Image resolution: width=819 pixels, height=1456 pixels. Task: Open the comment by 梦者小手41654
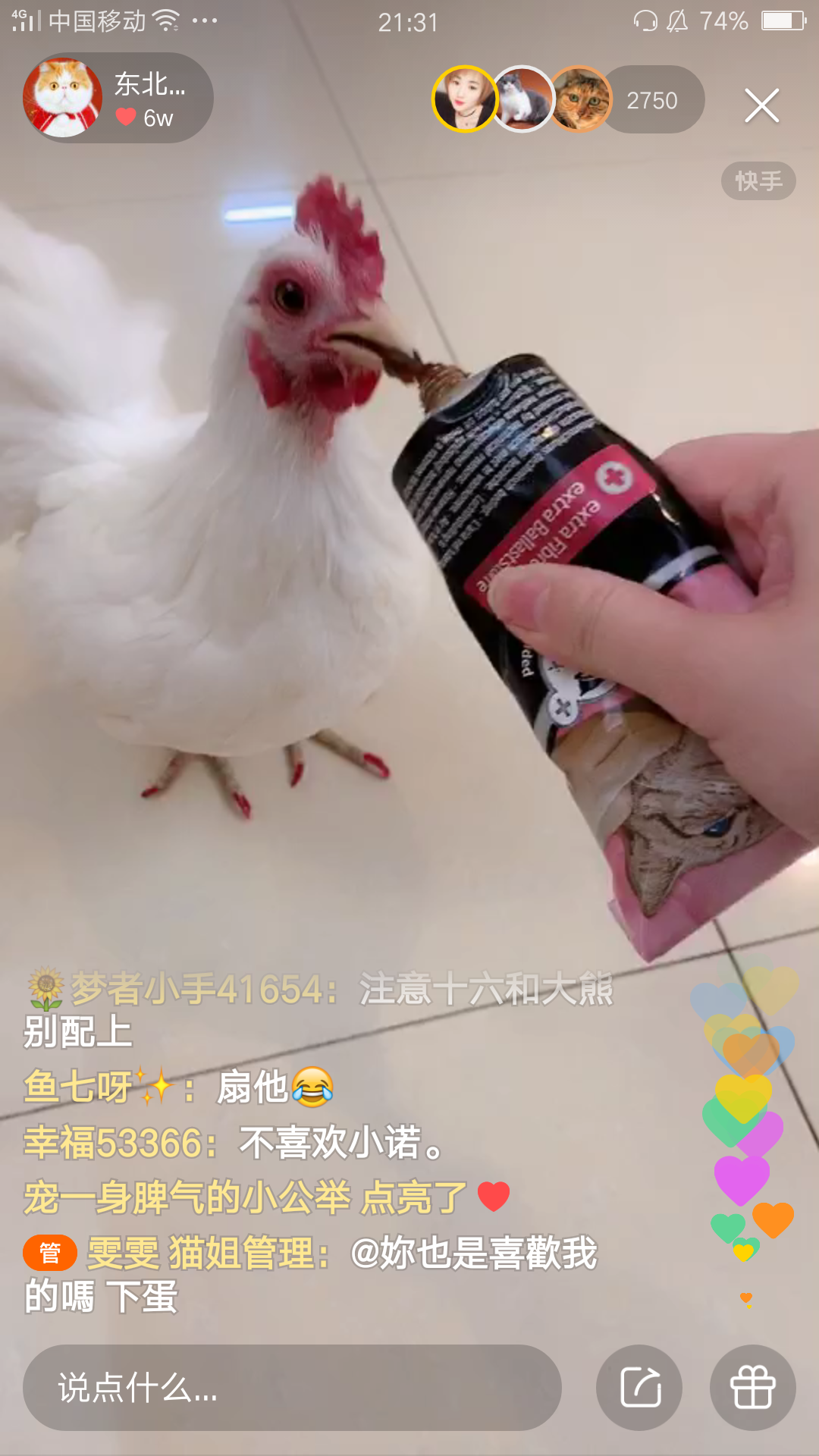pyautogui.click(x=318, y=1010)
